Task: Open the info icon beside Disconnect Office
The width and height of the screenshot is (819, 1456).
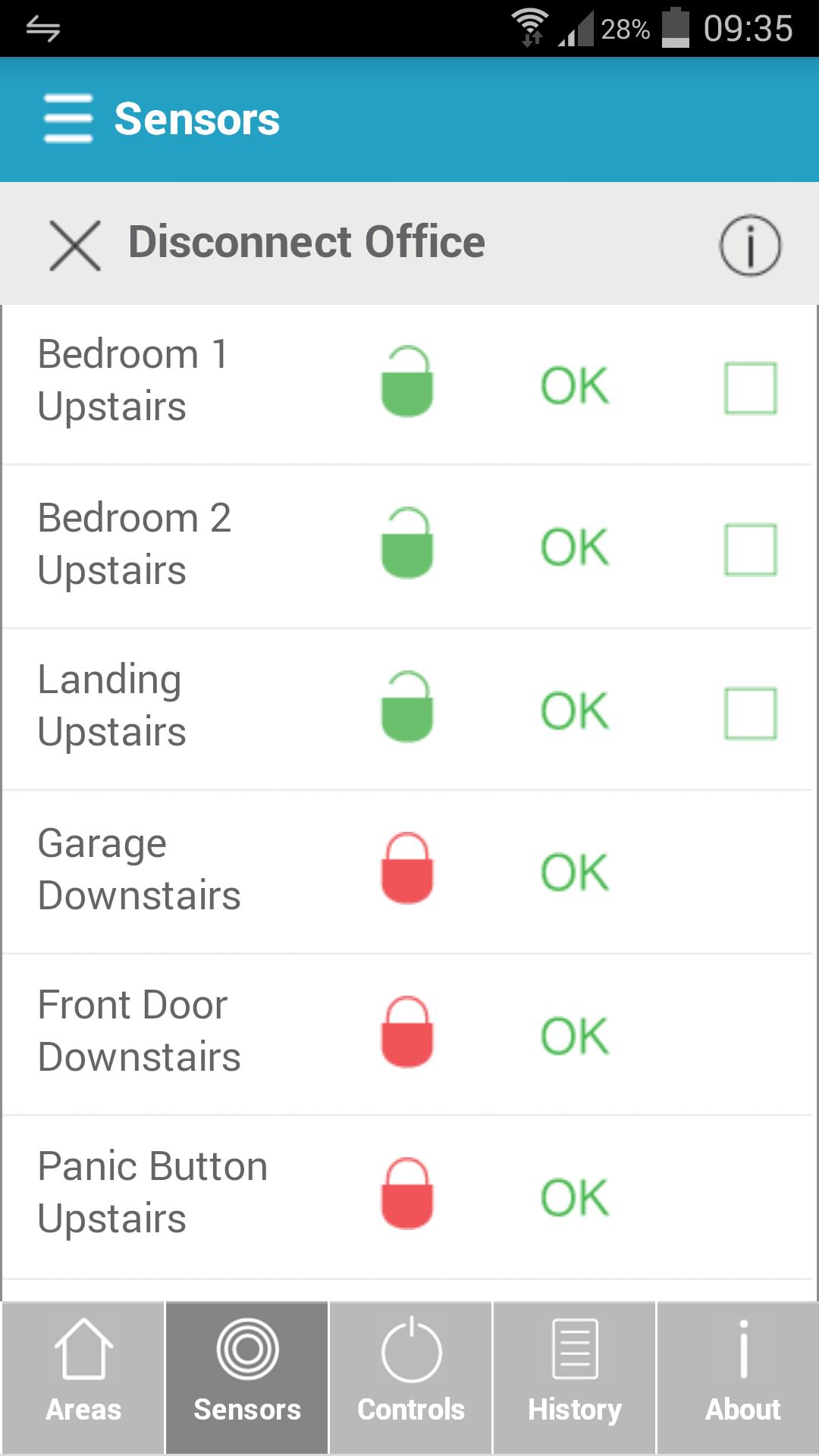Action: [749, 245]
